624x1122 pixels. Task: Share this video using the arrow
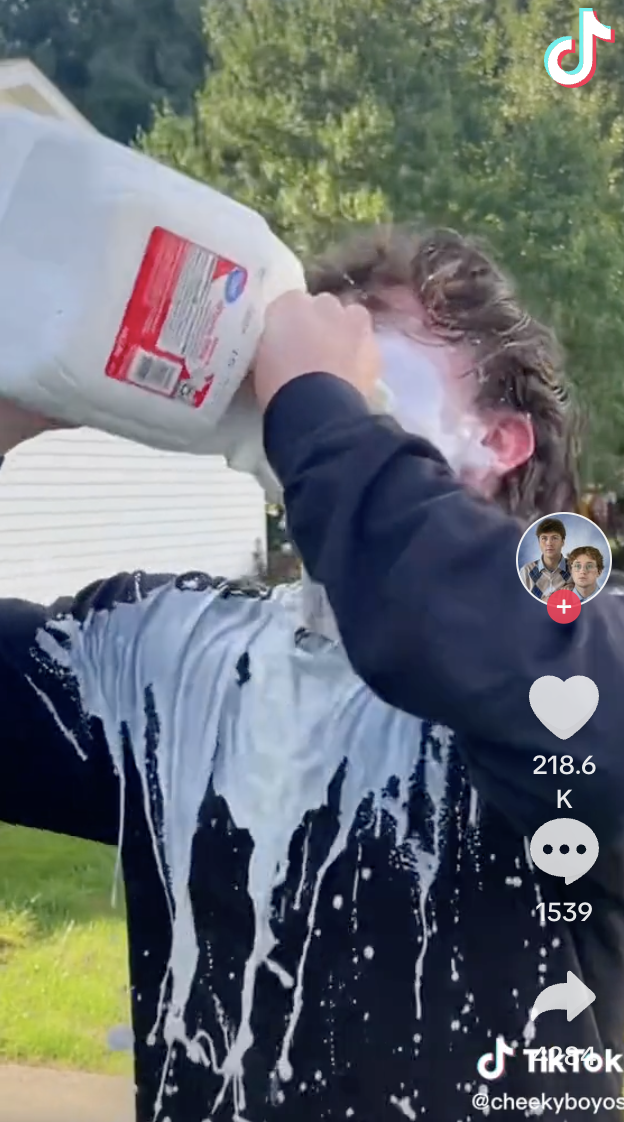pos(564,998)
